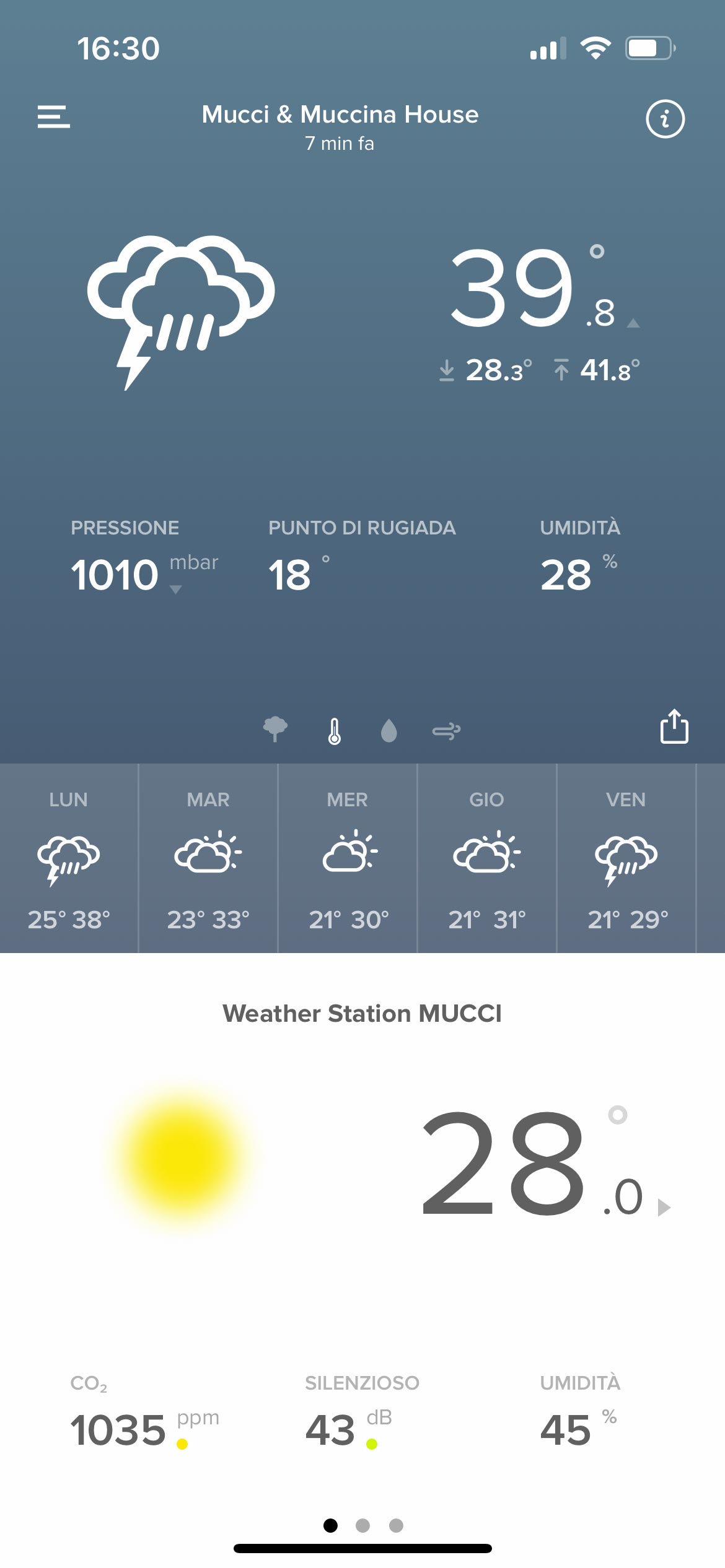
Task: Go to second page indicator dot
Action: 362,1525
